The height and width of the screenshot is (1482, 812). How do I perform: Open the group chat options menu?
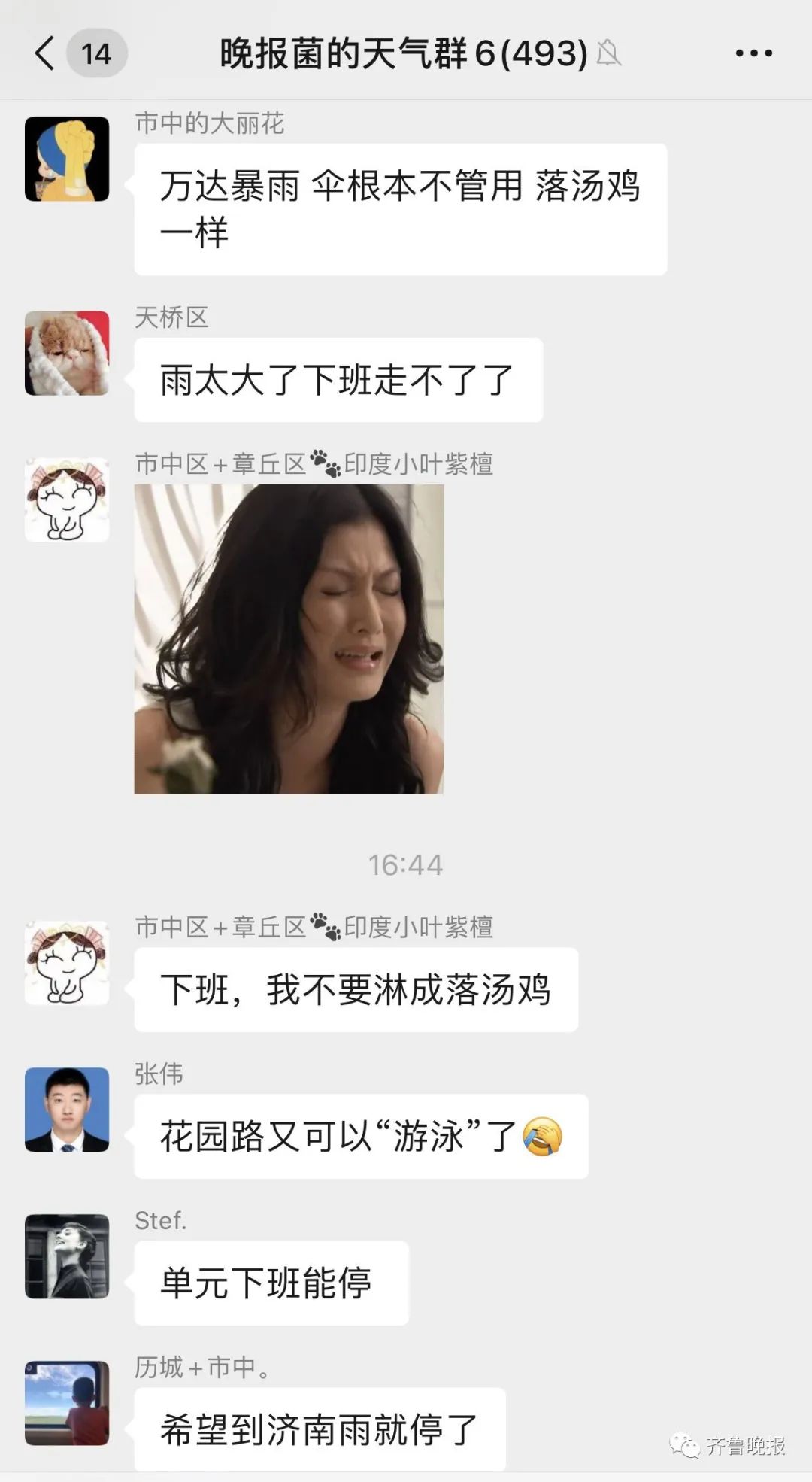click(753, 53)
